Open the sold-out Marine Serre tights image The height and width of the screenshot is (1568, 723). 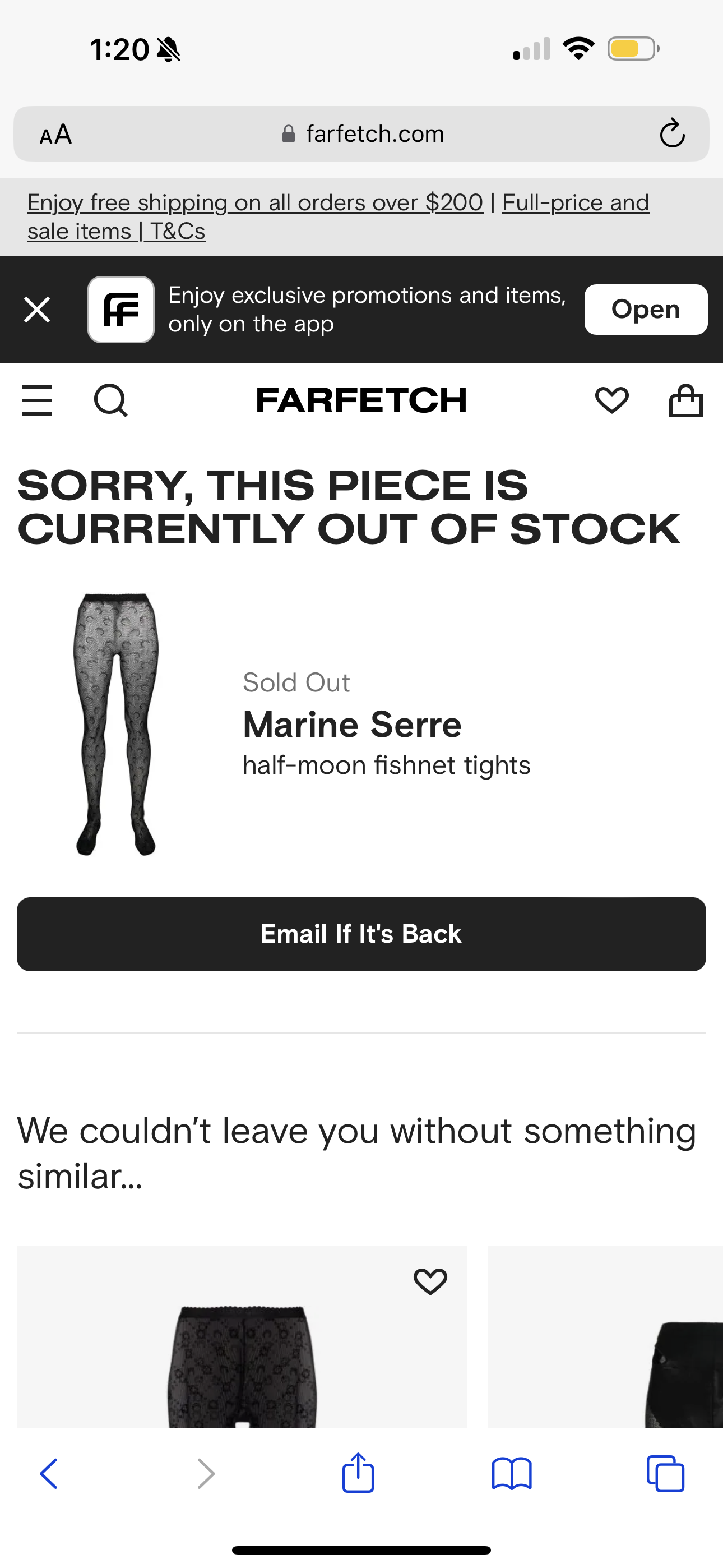click(115, 725)
